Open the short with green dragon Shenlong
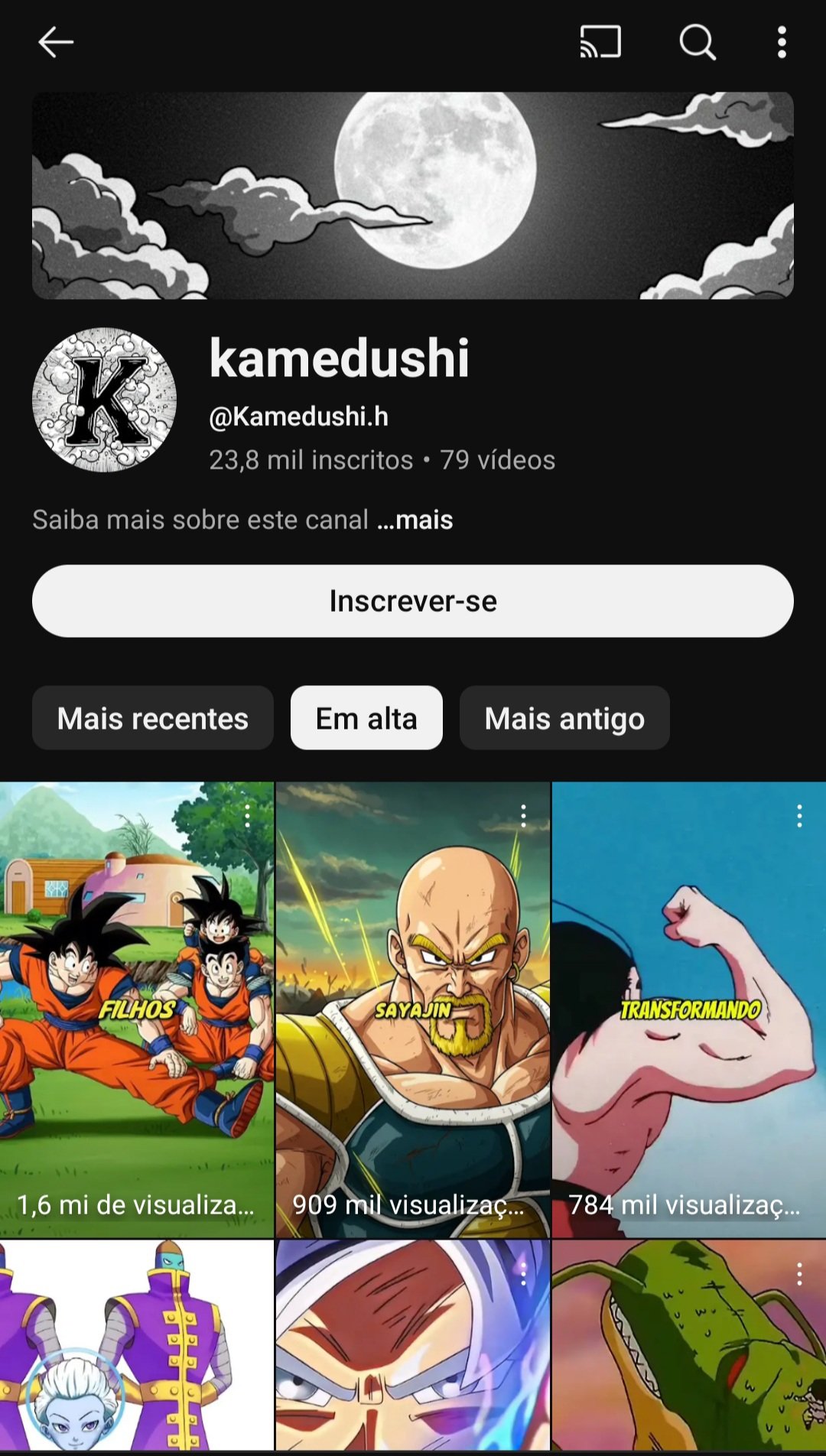 (689, 1346)
